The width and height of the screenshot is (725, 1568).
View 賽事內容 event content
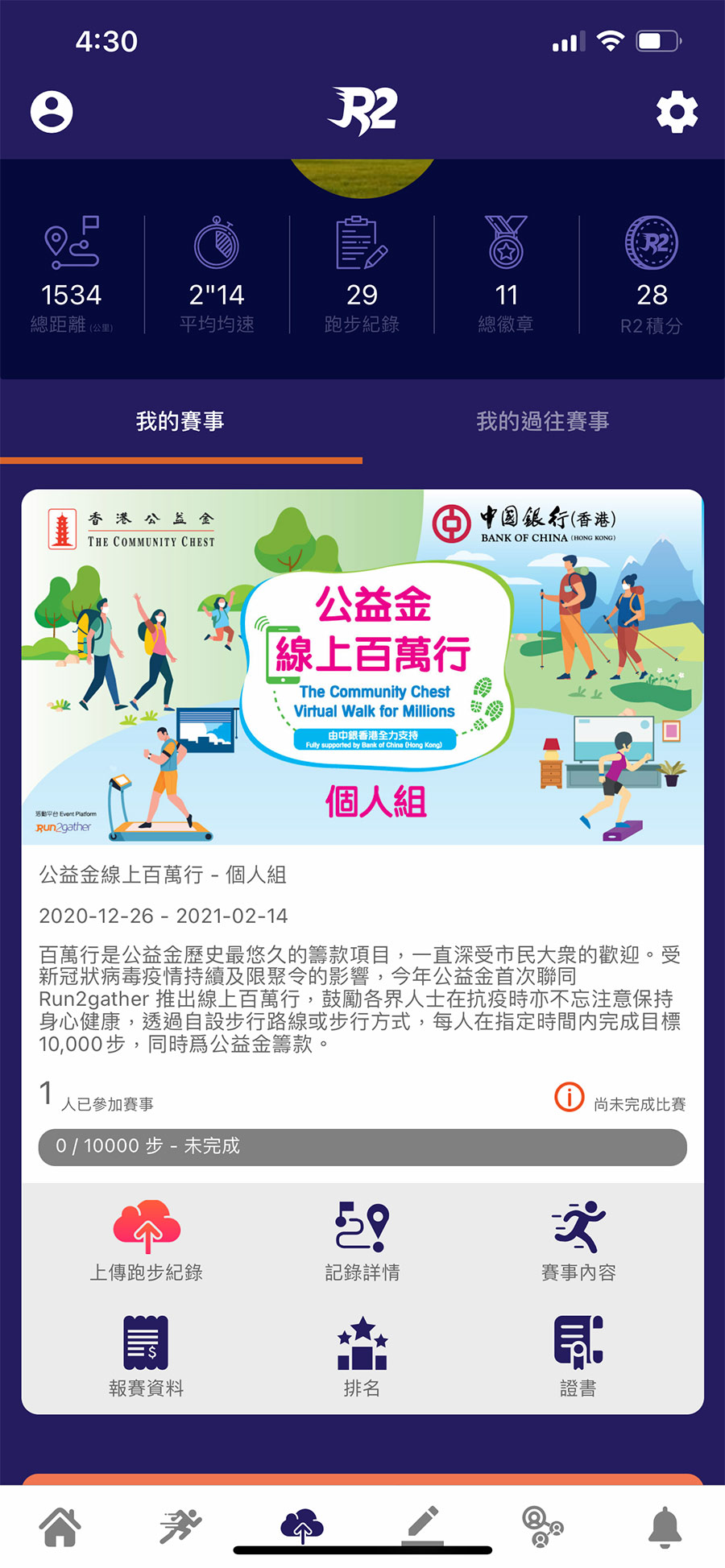[578, 1240]
